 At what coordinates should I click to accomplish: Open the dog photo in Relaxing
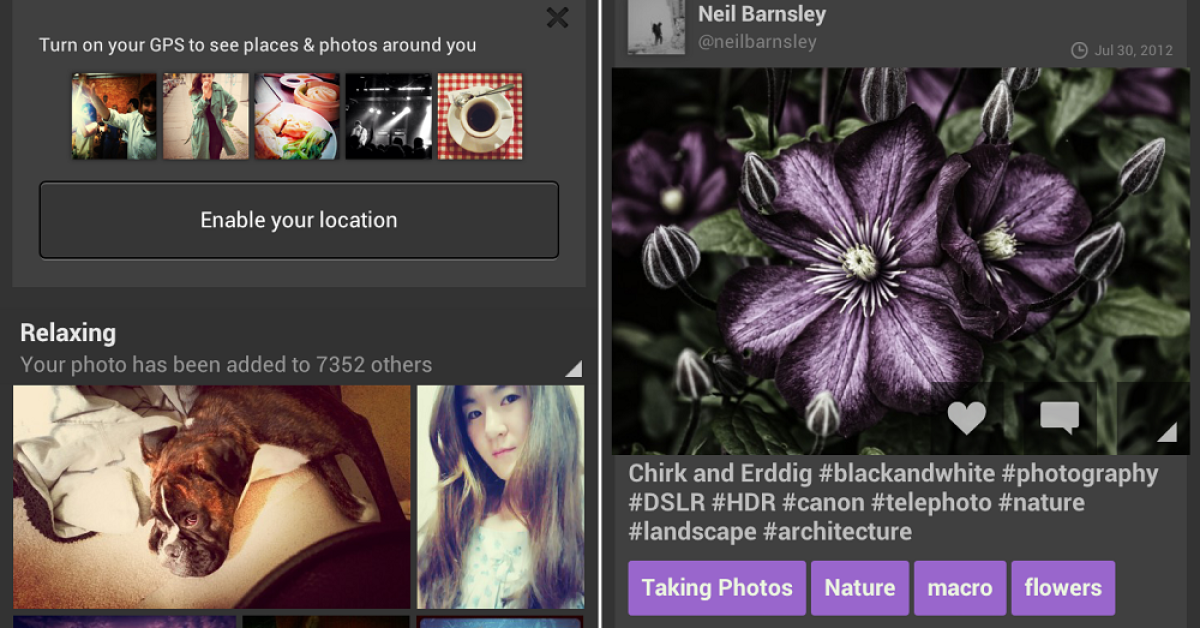tap(212, 496)
